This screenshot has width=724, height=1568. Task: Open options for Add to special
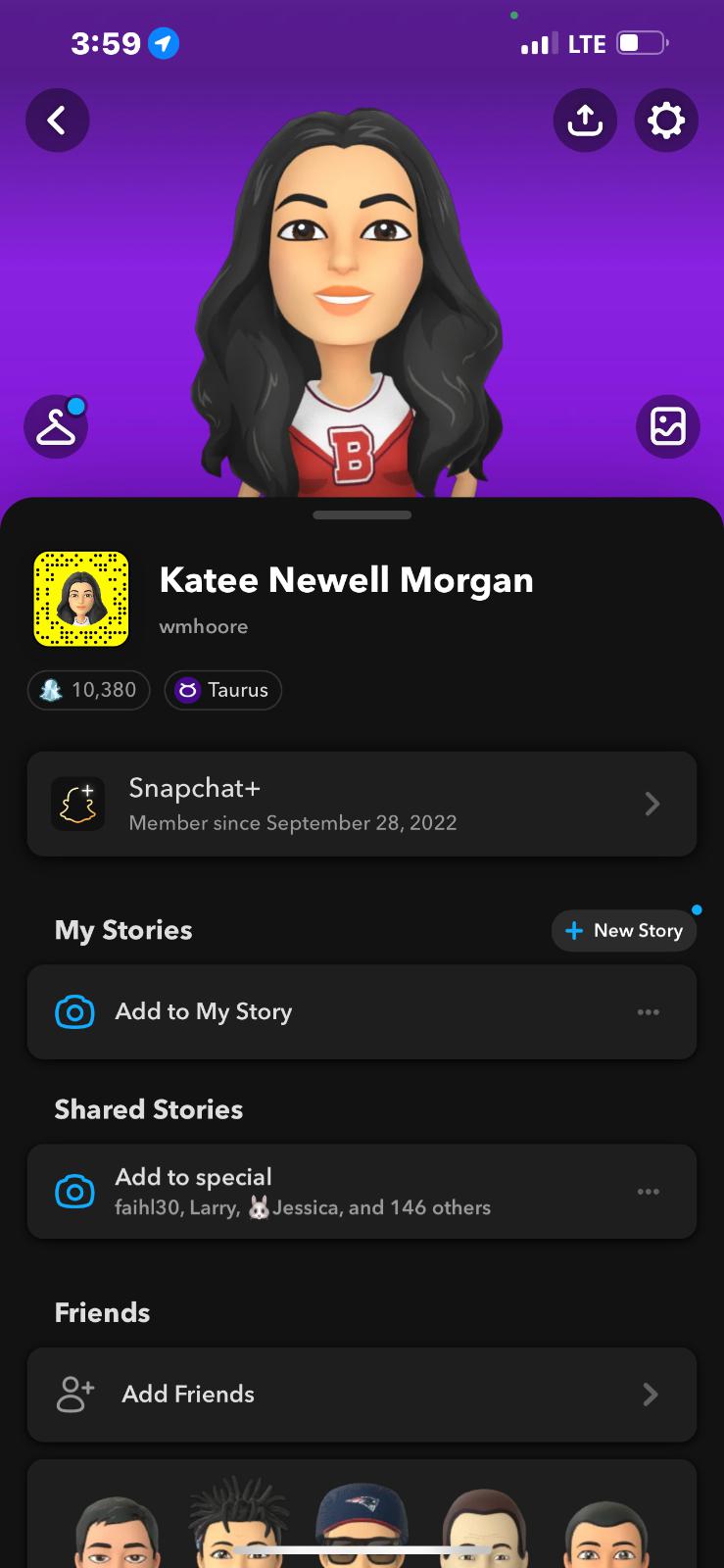[x=648, y=1191]
